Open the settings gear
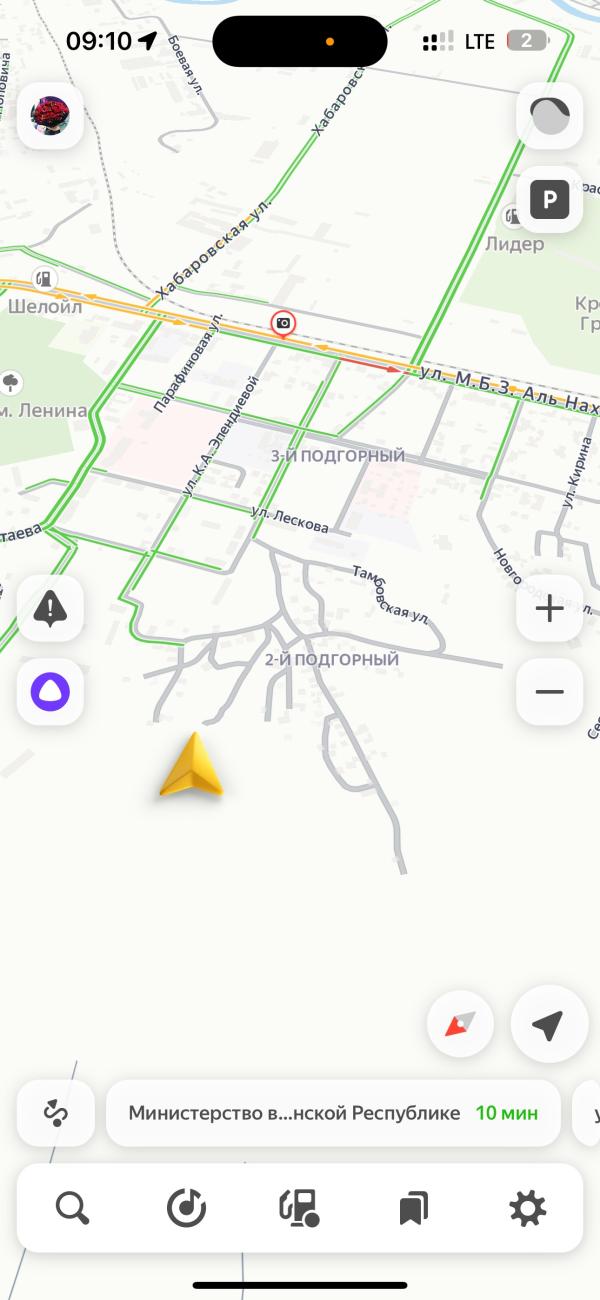Screen dimensions: 600x1300 point(527,1209)
